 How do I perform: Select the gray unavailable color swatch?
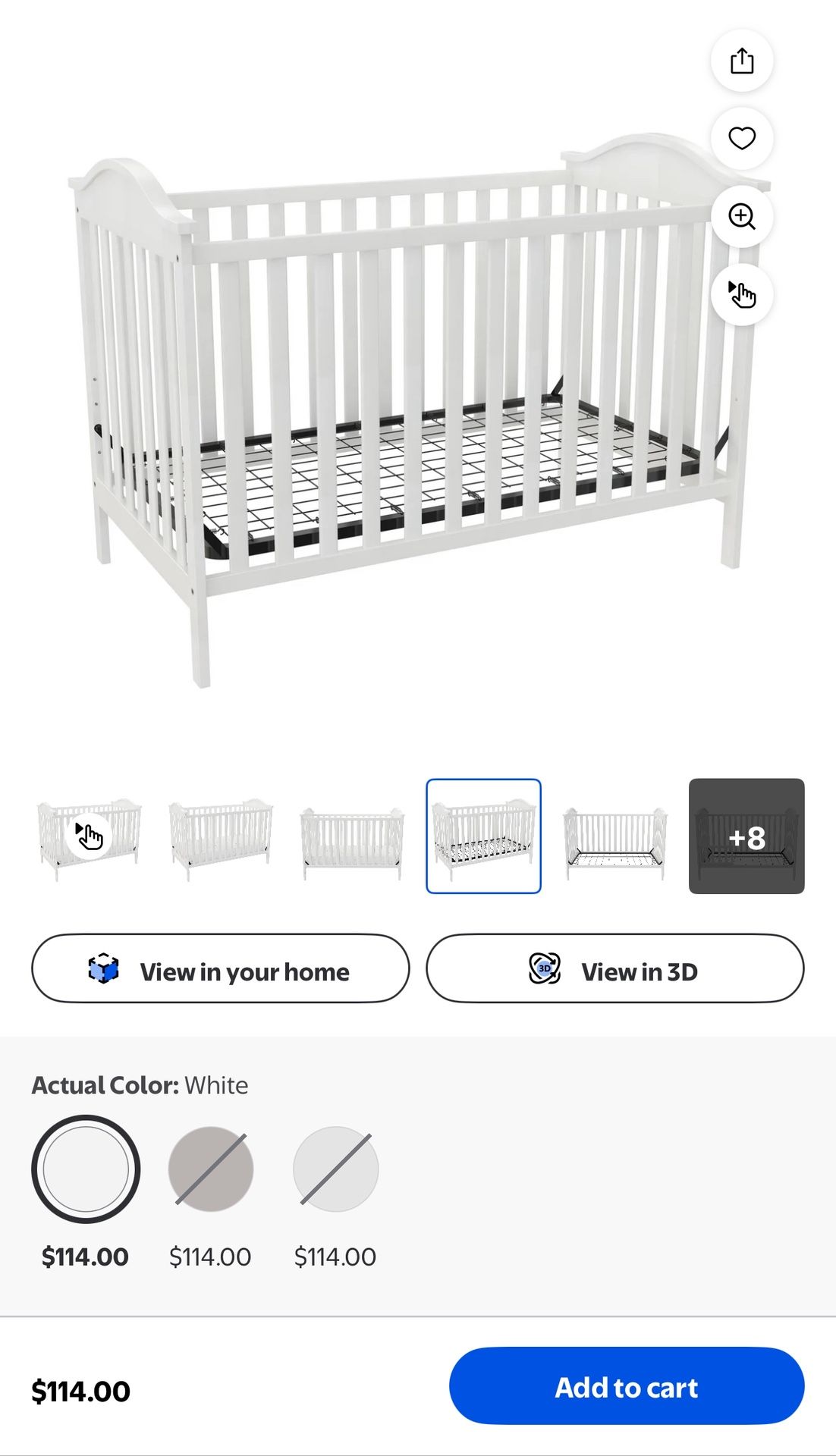[211, 1169]
